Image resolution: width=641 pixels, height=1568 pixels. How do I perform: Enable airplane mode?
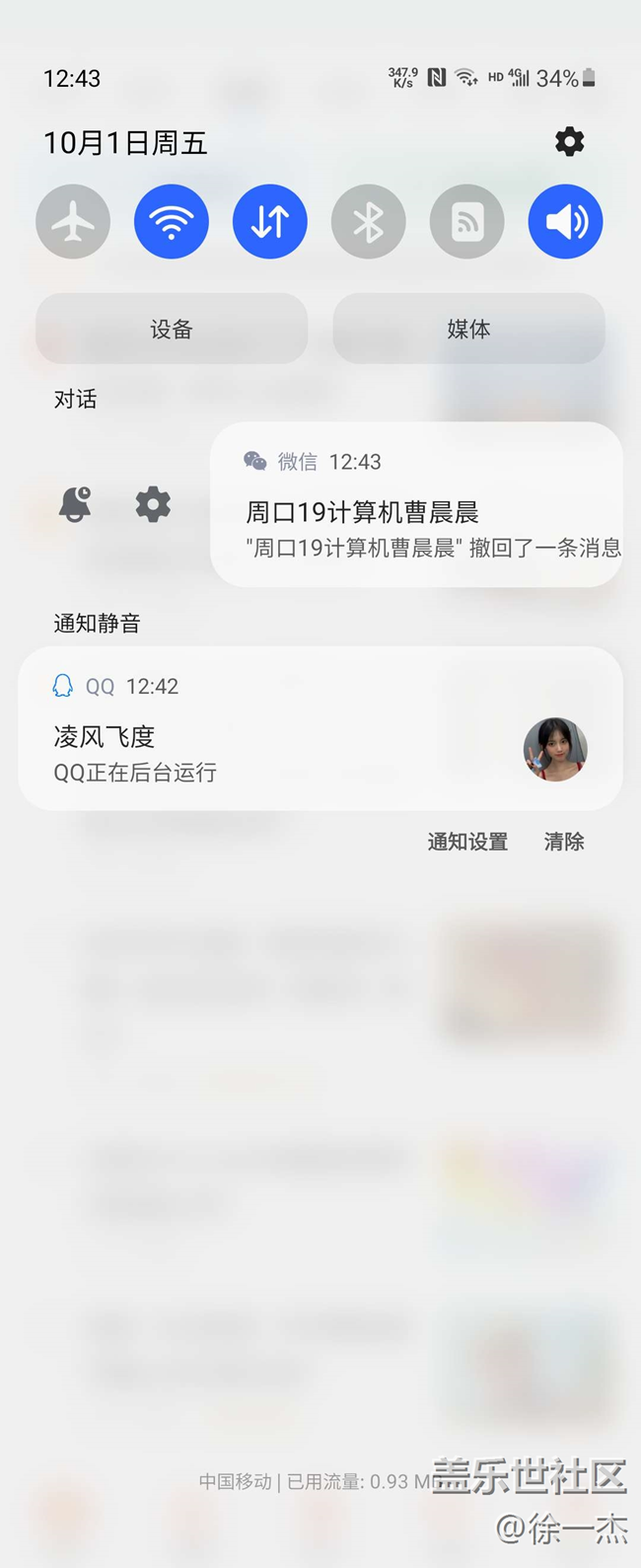pos(73,222)
